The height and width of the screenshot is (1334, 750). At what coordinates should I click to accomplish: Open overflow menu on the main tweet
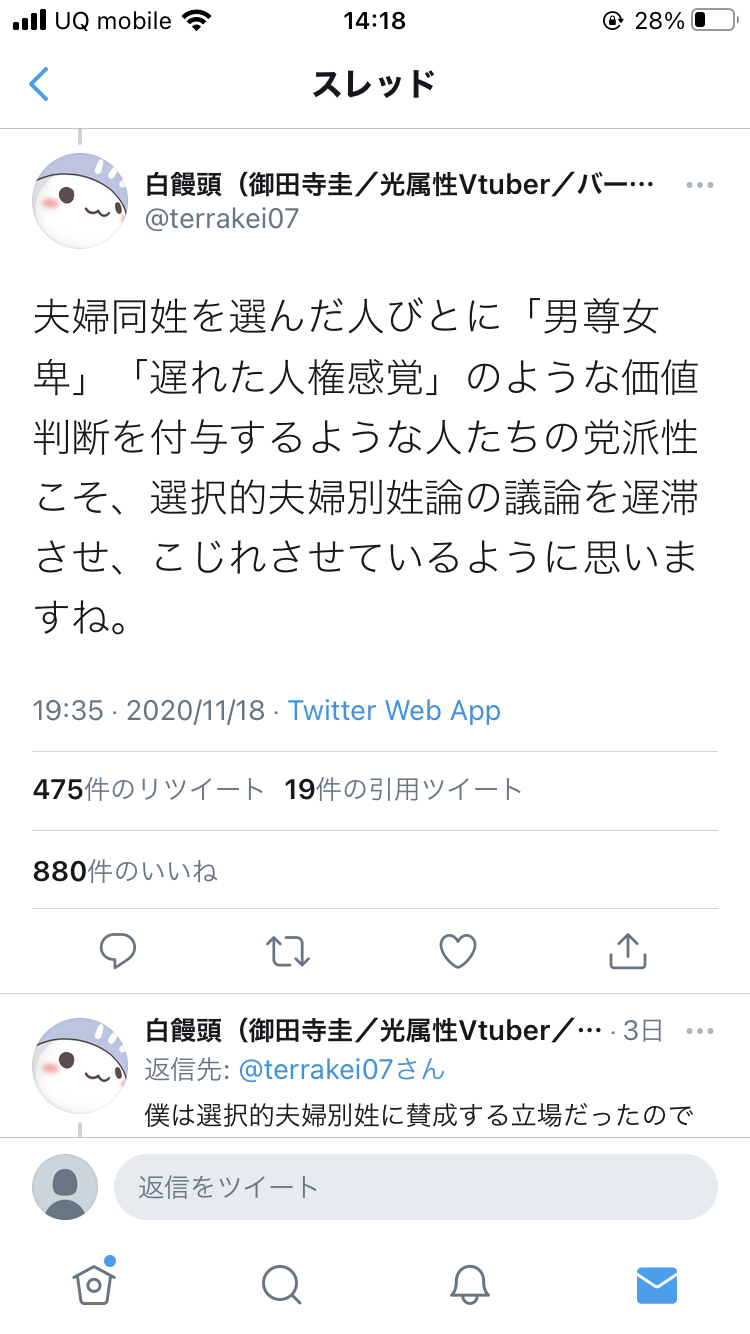(699, 186)
